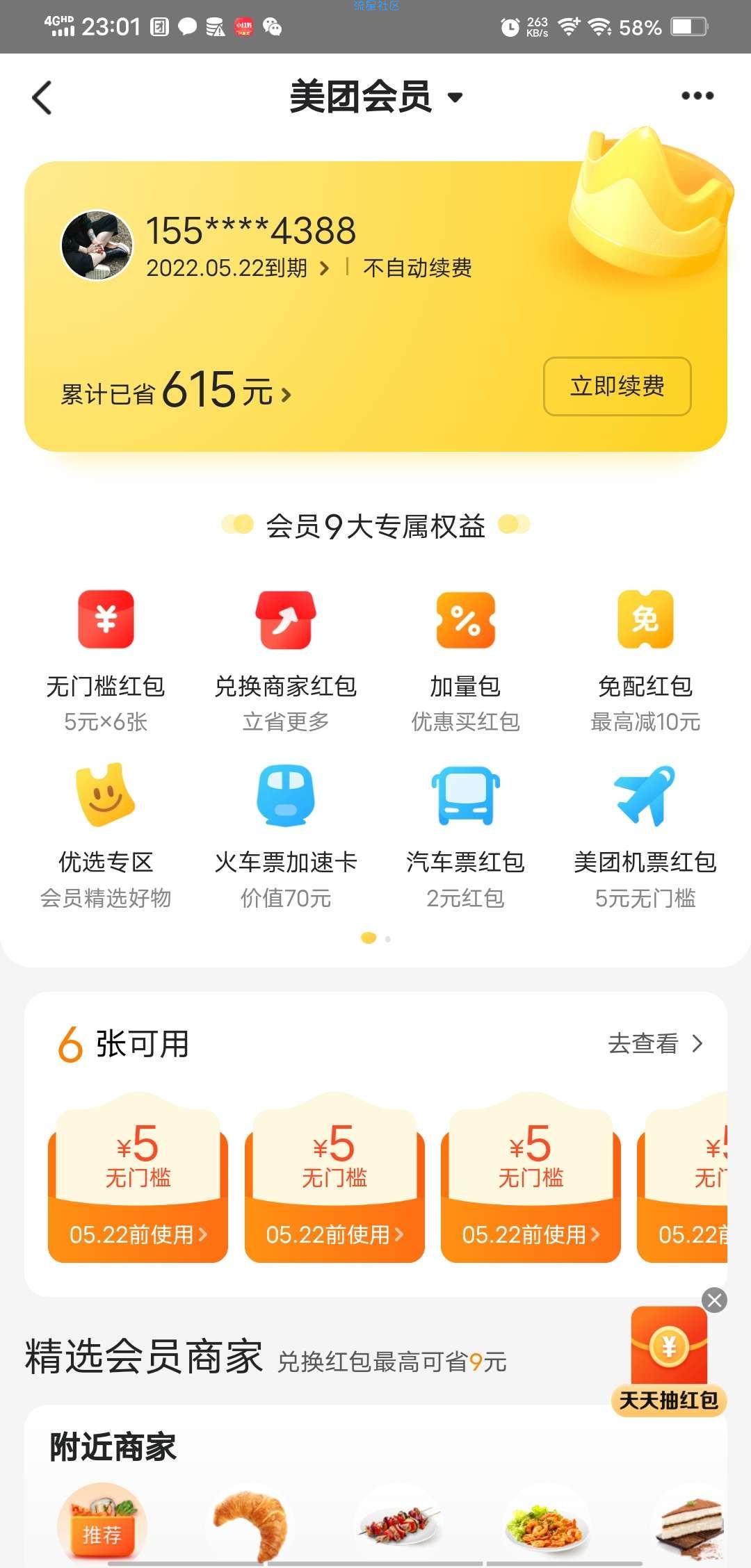This screenshot has height=1568, width=751.
Task: Open 汽车票红包 benefit
Action: [465, 834]
